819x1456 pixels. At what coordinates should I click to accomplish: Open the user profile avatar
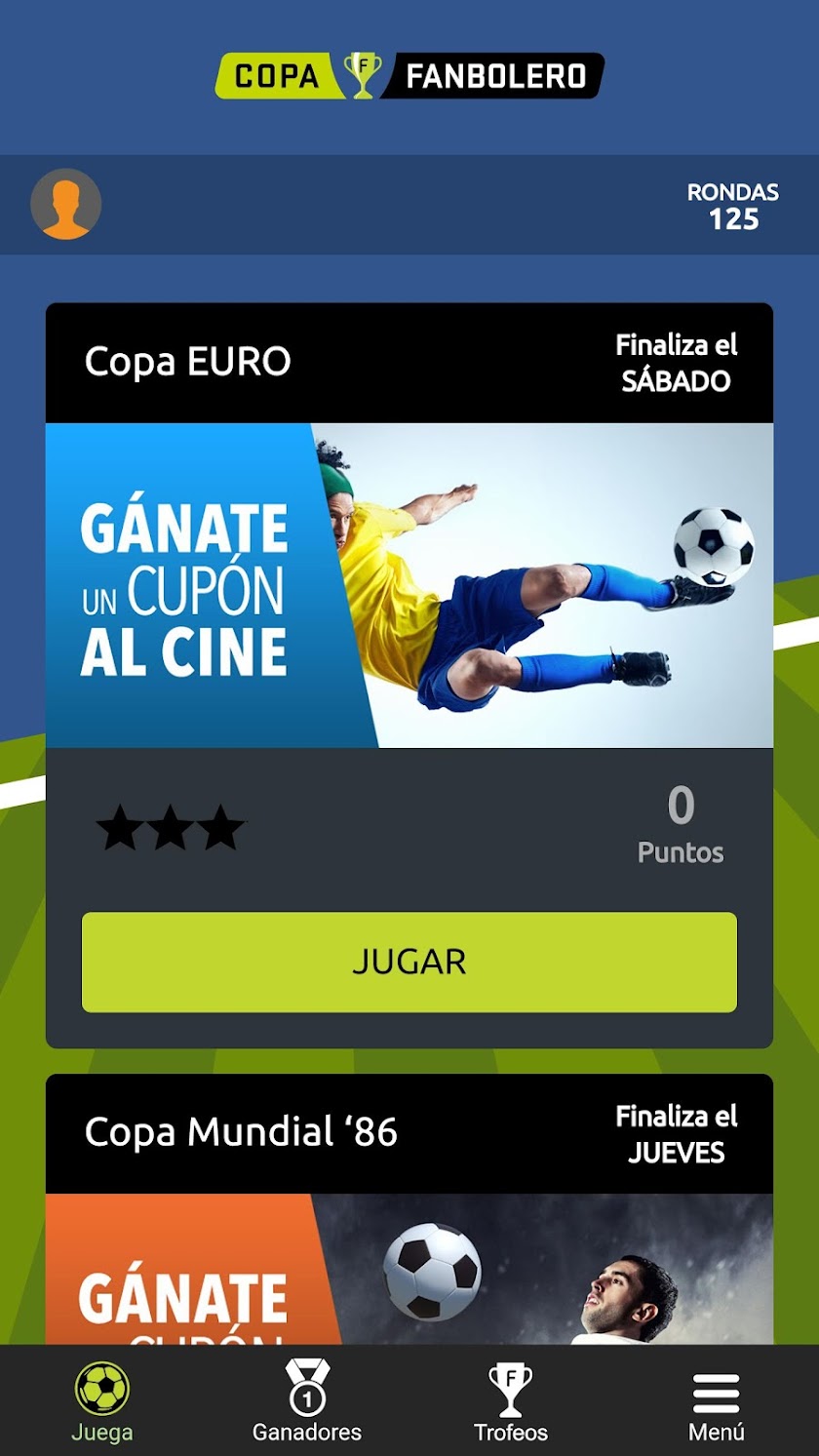[66, 204]
